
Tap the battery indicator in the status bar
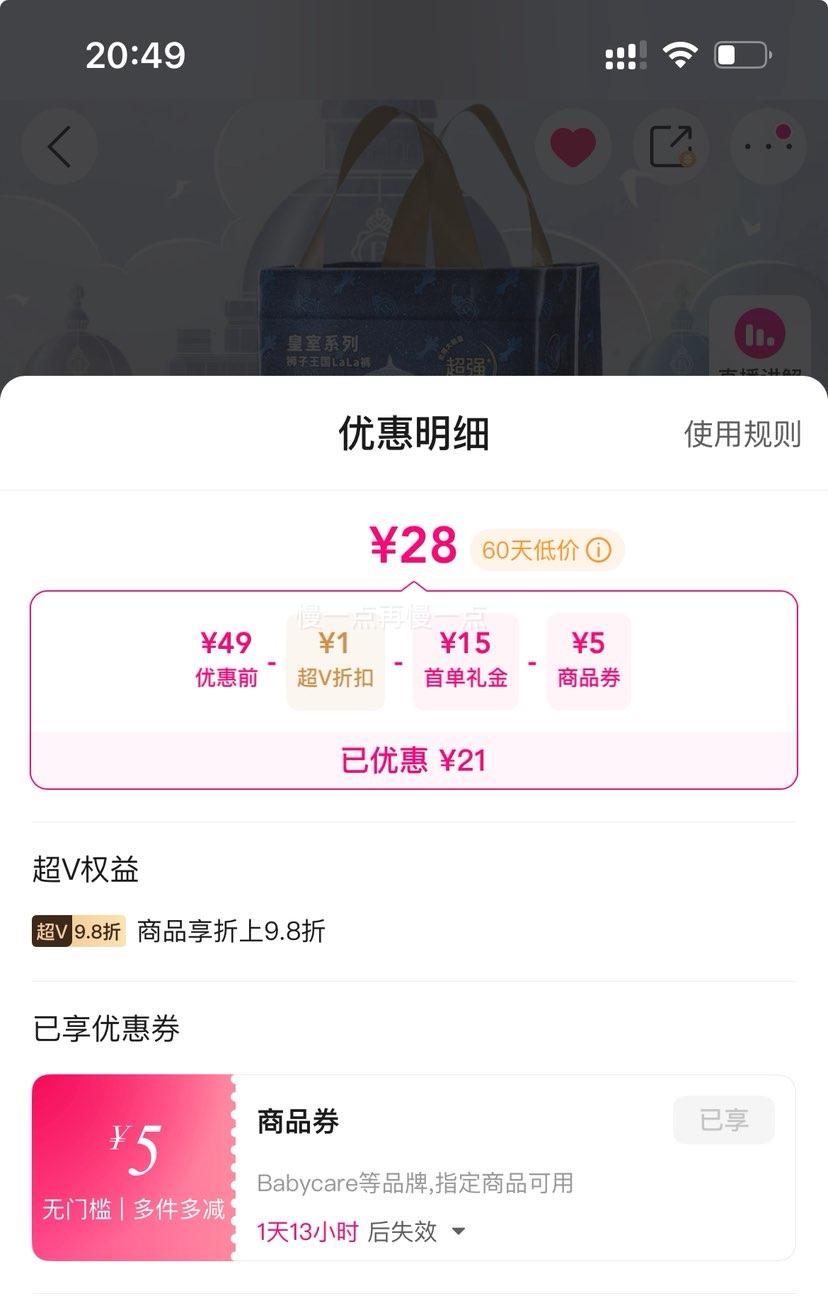pyautogui.click(x=740, y=57)
